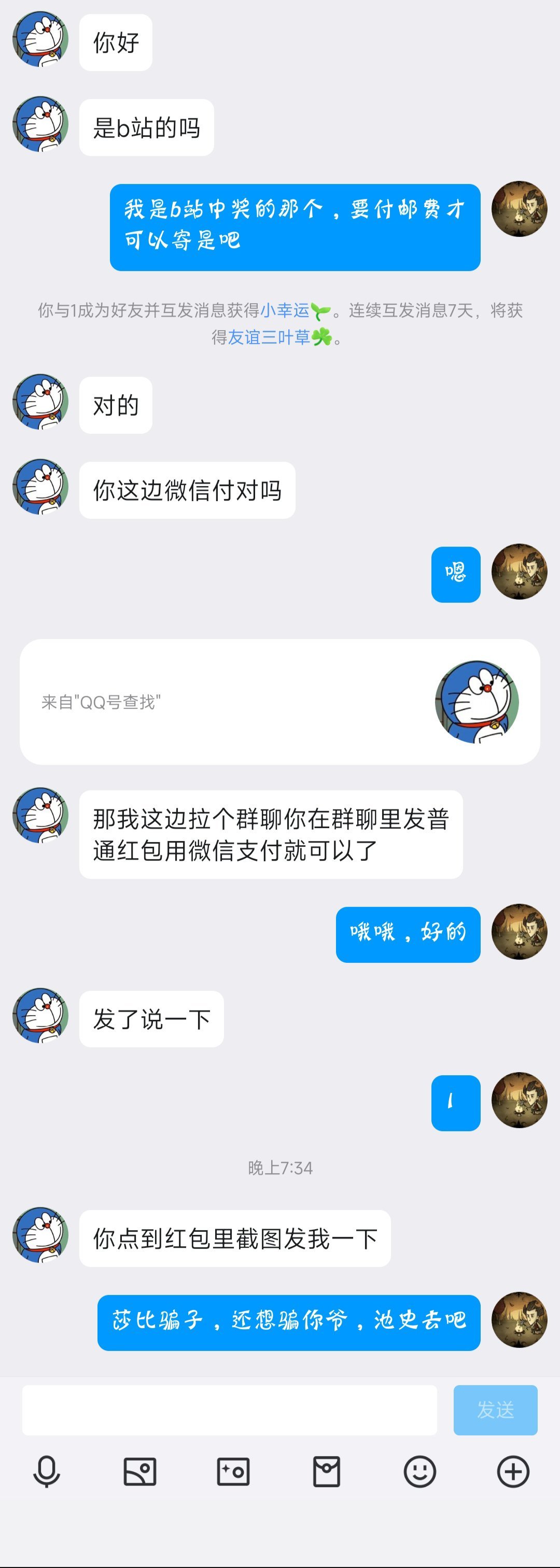560x1568 pixels.
Task: Open the 小幸运 link
Action: 285,310
